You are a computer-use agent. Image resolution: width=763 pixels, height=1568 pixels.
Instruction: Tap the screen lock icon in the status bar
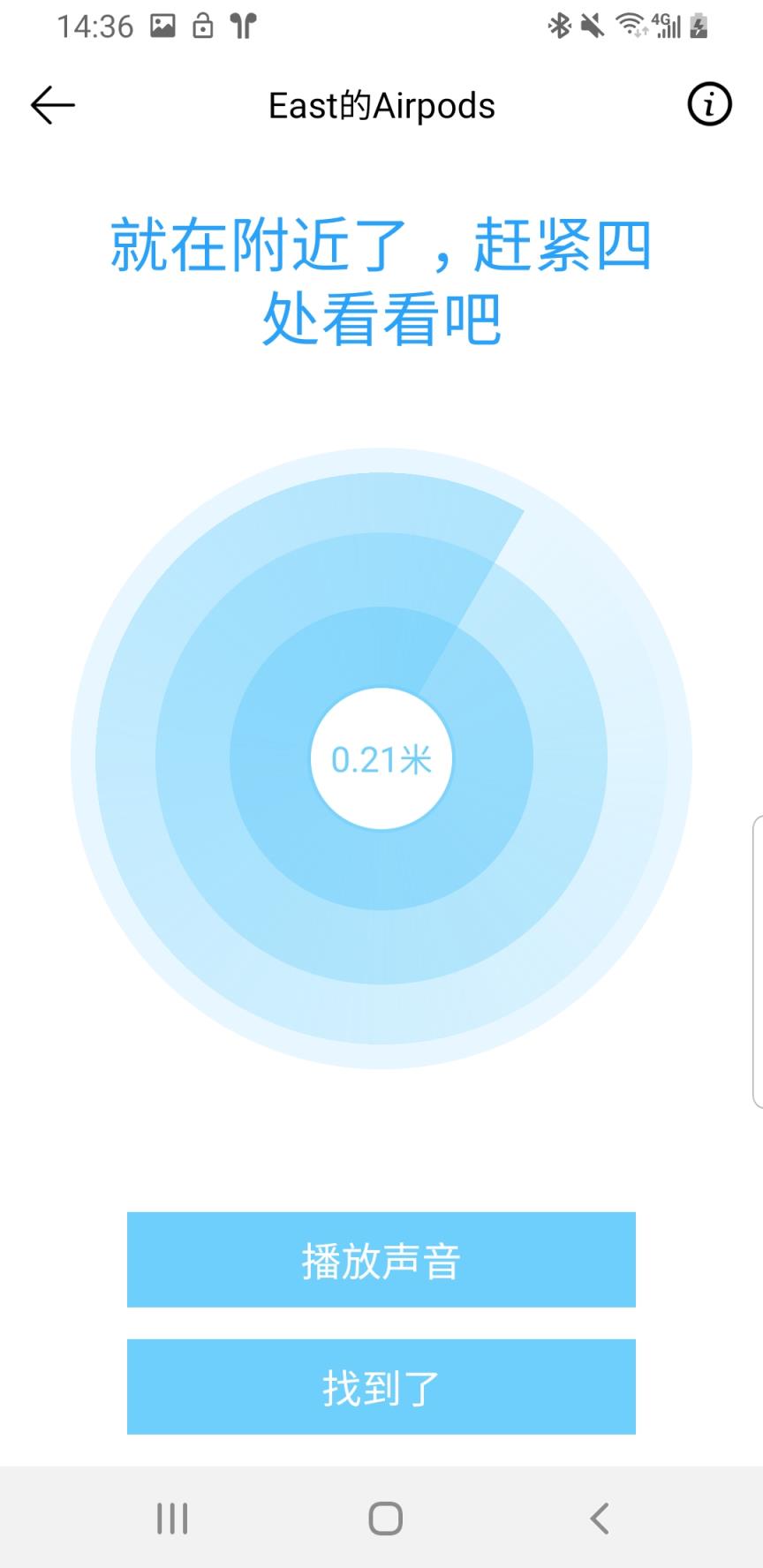click(x=202, y=25)
